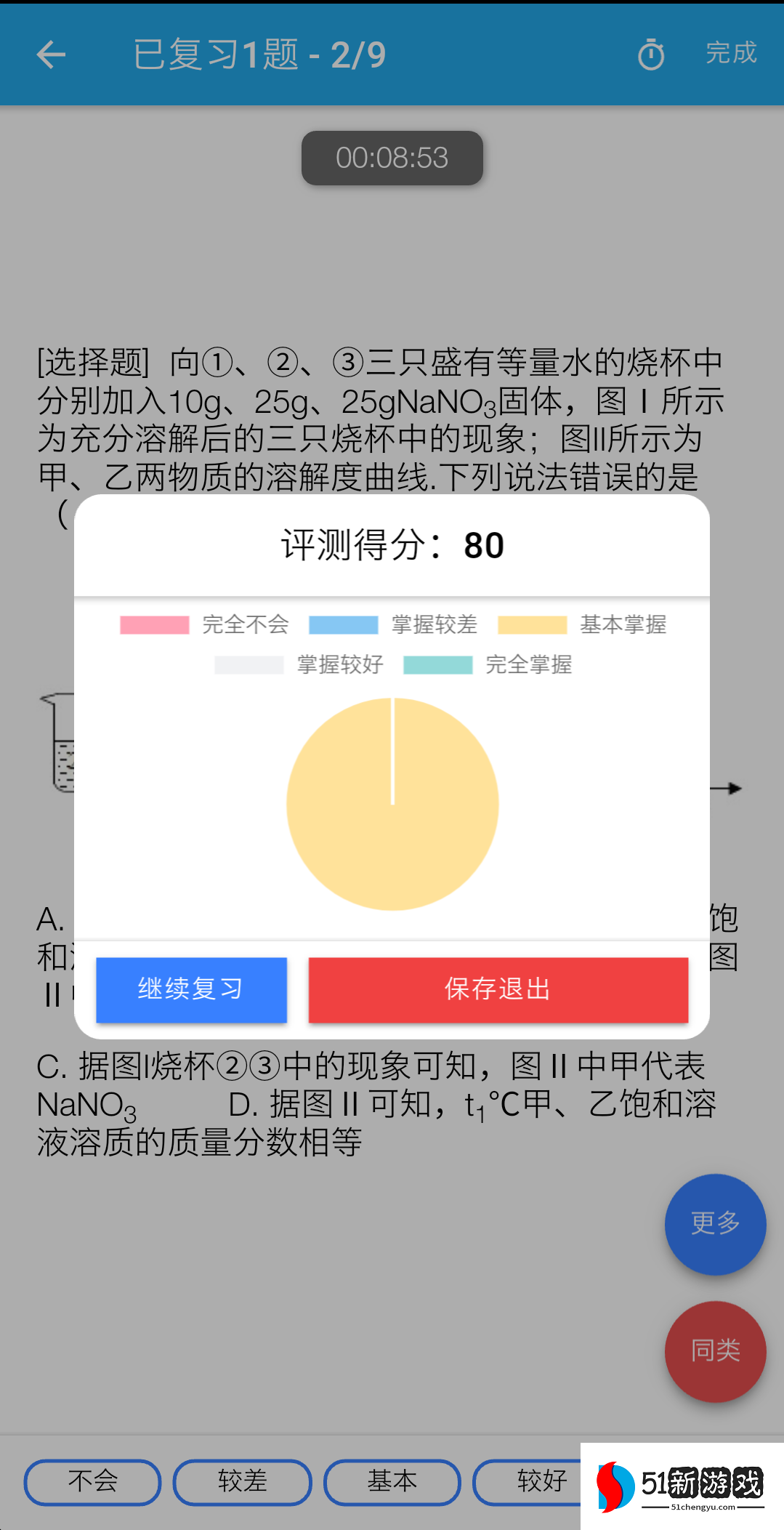
Task: Toggle 基本掌握 in the chart legend
Action: 582,624
